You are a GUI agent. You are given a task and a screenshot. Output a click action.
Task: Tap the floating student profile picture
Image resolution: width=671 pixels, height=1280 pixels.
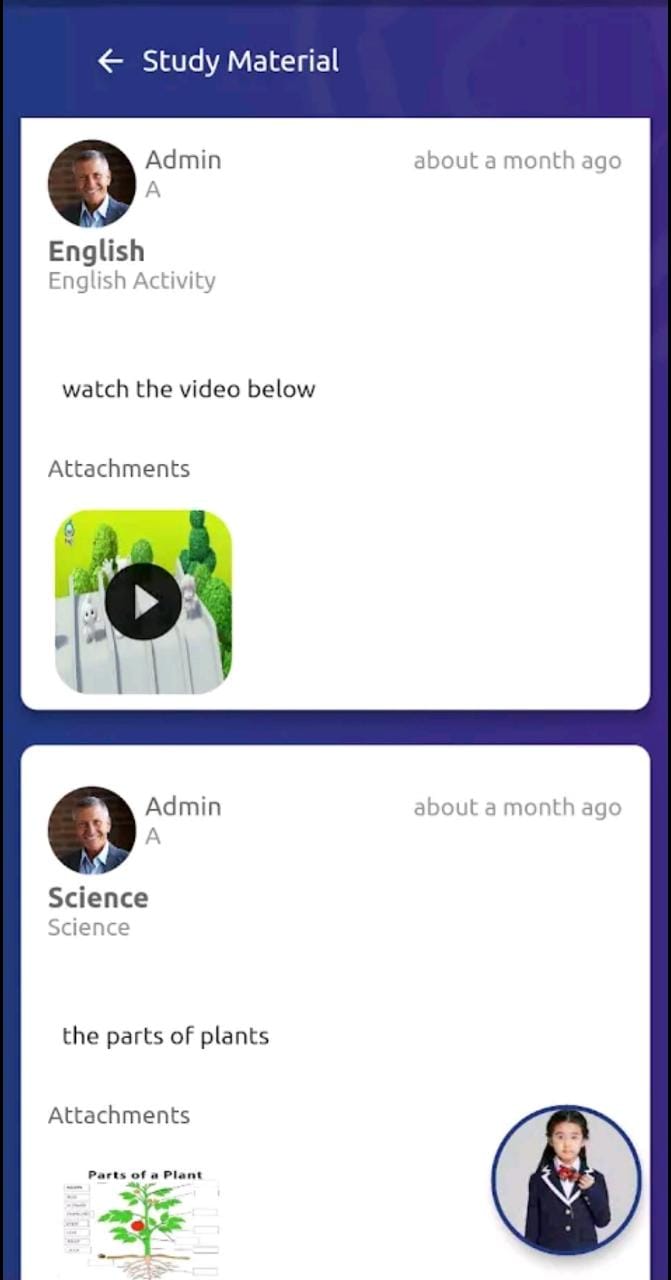tap(566, 1180)
